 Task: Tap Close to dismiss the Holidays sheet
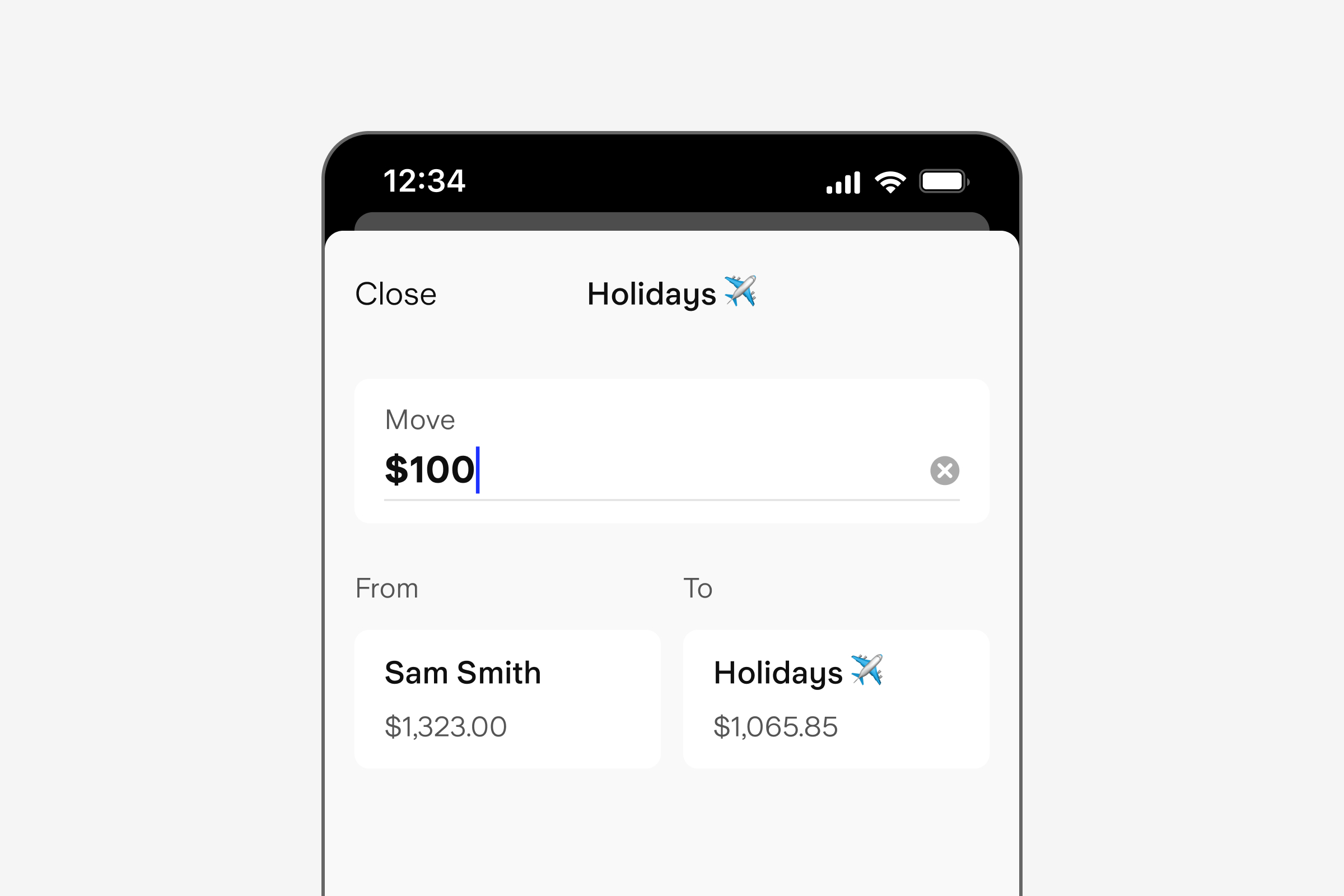[395, 295]
